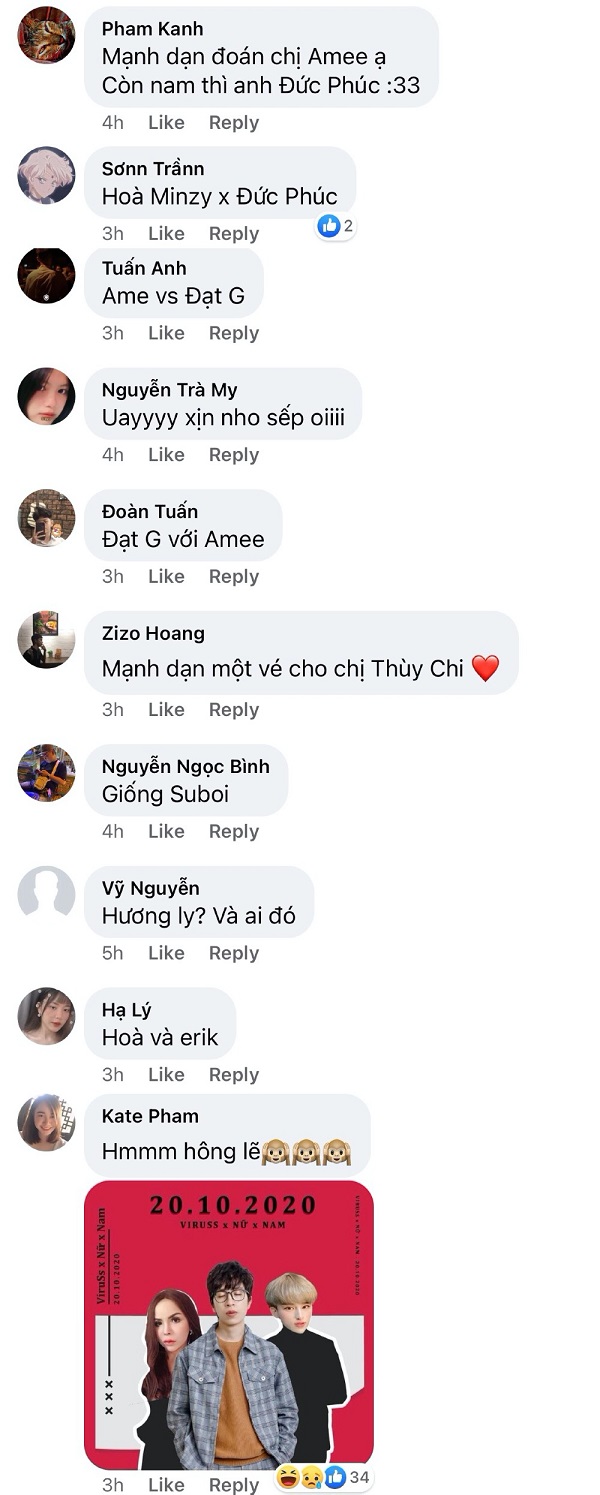
Task: Like Sơnn Trầnn's comment
Action: click(x=166, y=234)
